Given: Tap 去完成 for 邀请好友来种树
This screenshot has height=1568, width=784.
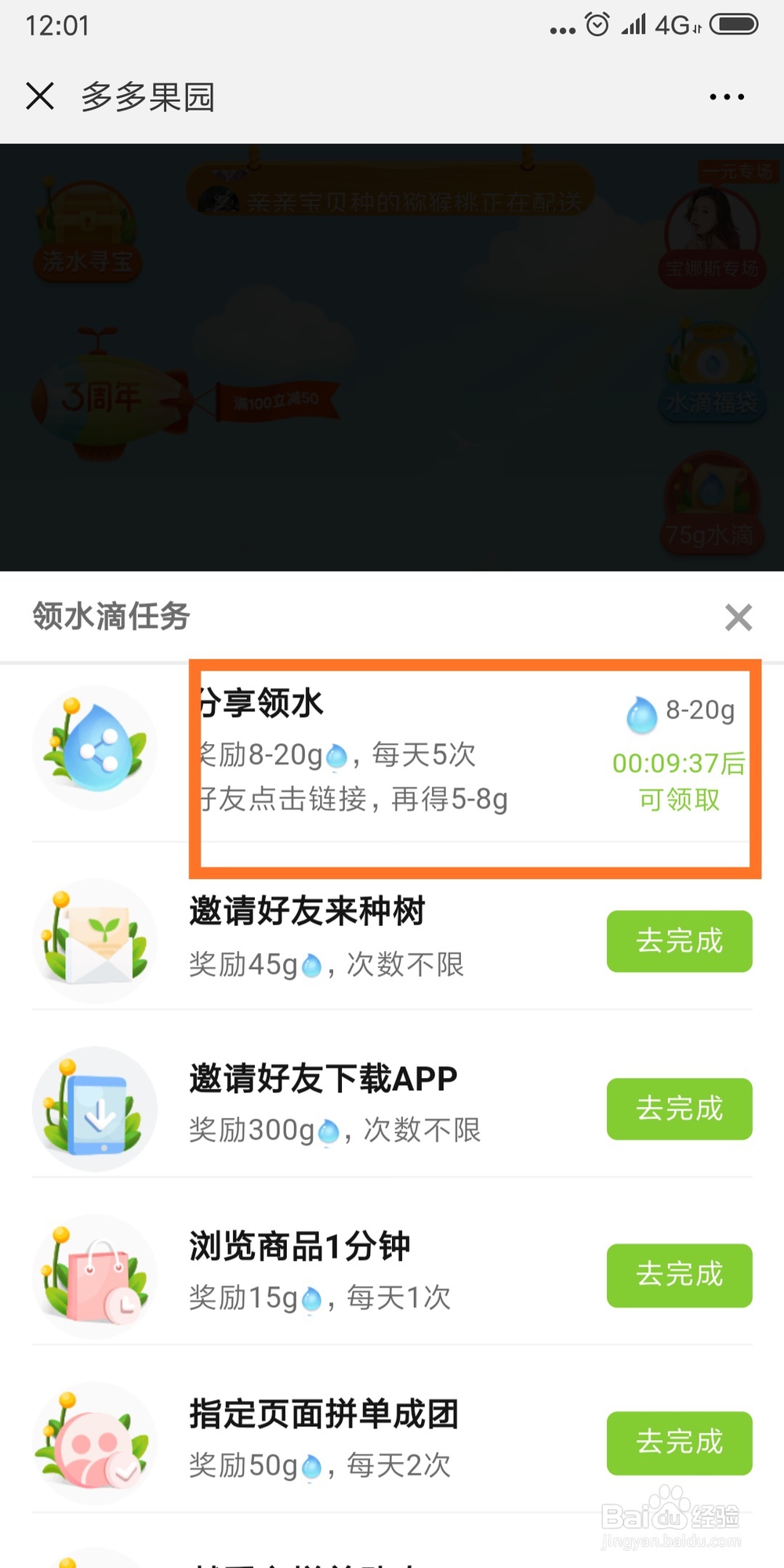Looking at the screenshot, I should tap(679, 942).
